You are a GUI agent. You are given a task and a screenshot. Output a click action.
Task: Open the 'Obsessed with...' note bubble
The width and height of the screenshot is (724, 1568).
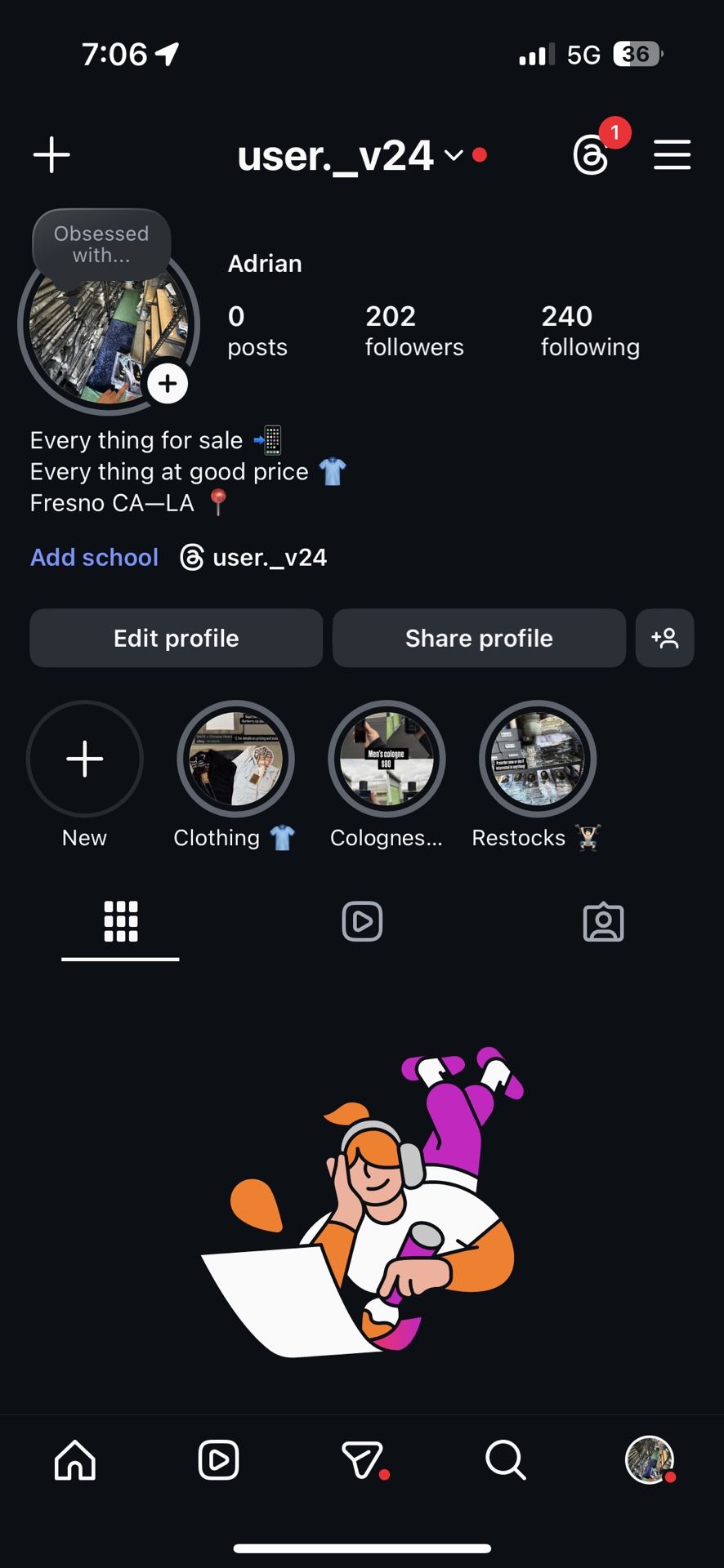tap(101, 244)
